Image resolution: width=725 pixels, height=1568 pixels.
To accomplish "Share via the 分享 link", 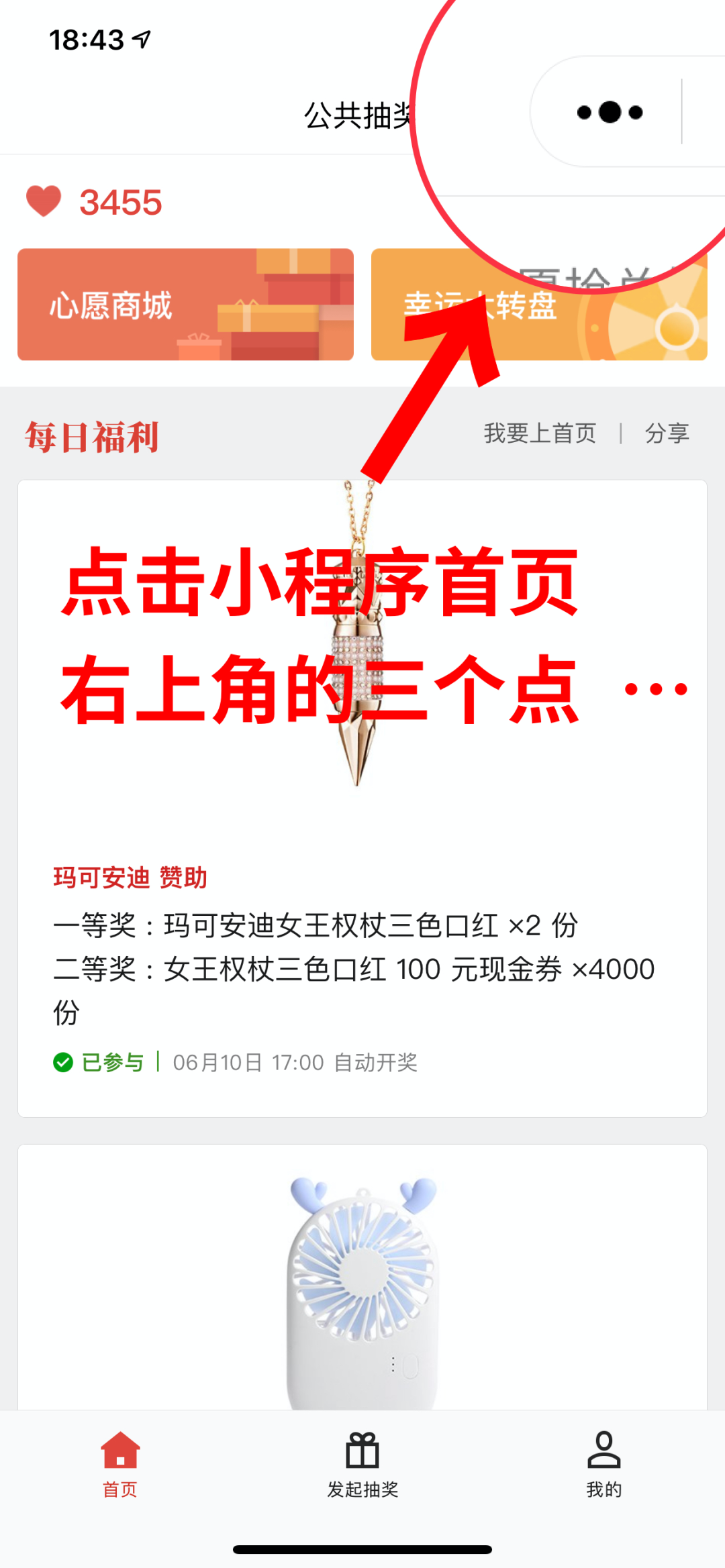I will pos(667,433).
